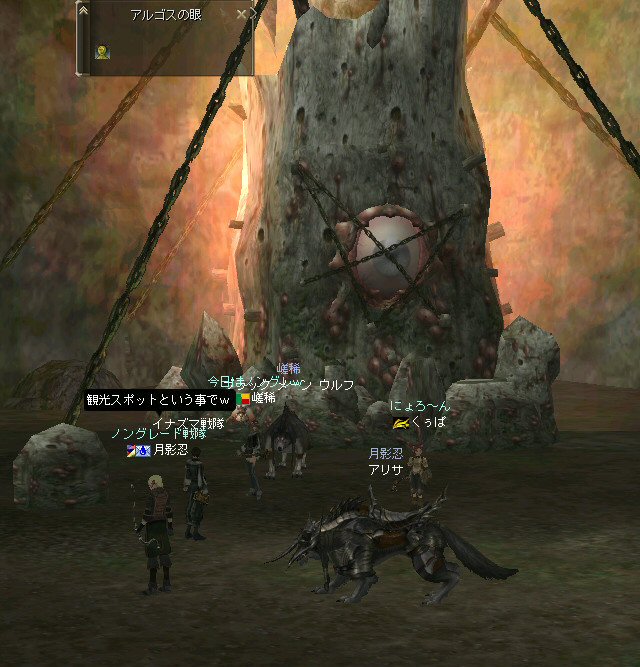Collapse the アルゴスの眼 window with the chevron
Image resolution: width=640 pixels, height=667 pixels.
(x=83, y=9)
